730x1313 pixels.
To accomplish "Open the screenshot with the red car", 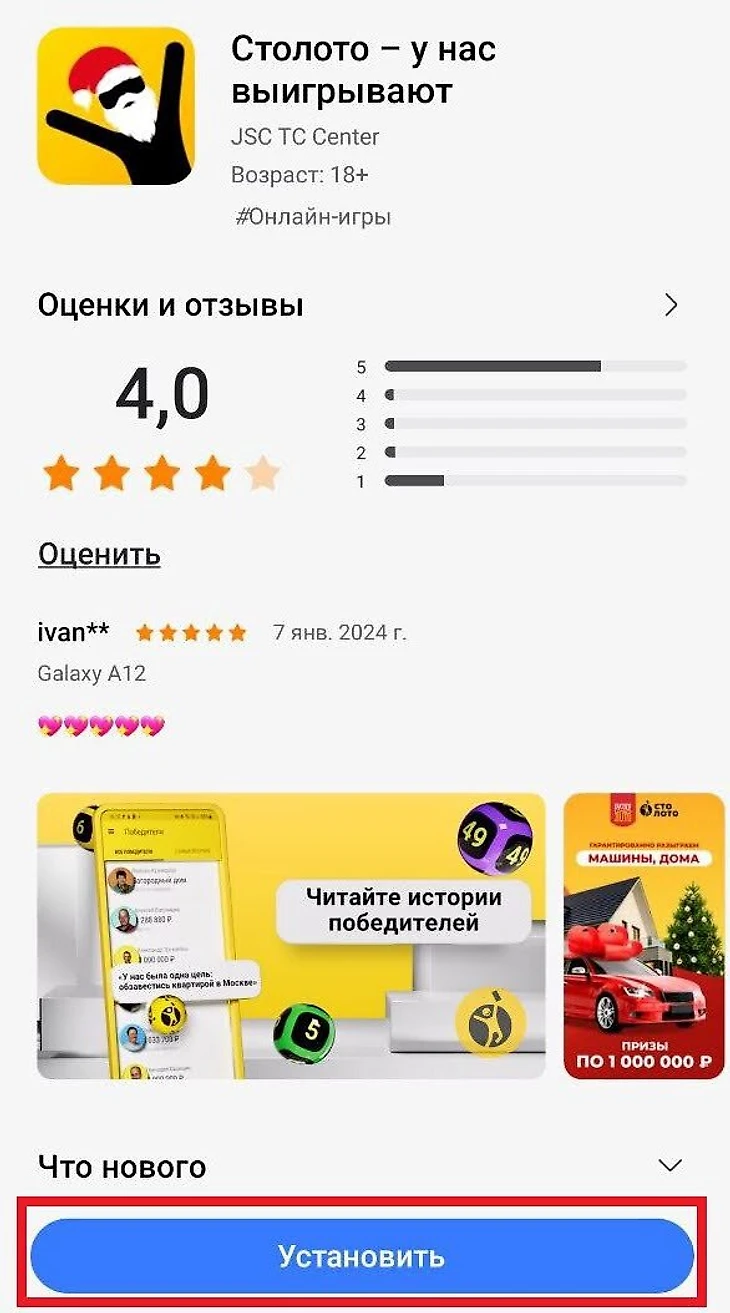I will (644, 936).
